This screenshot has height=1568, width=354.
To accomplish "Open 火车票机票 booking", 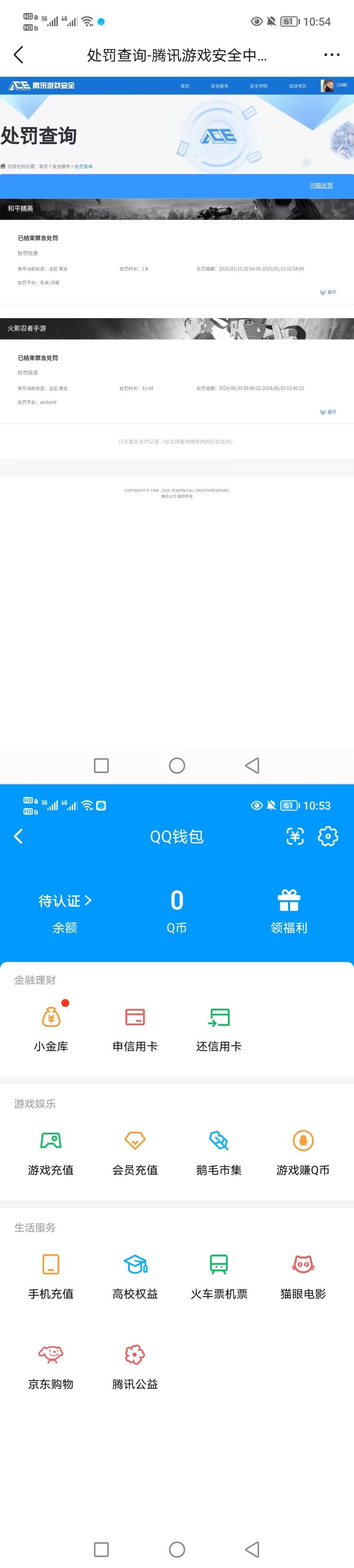I will (x=219, y=1275).
